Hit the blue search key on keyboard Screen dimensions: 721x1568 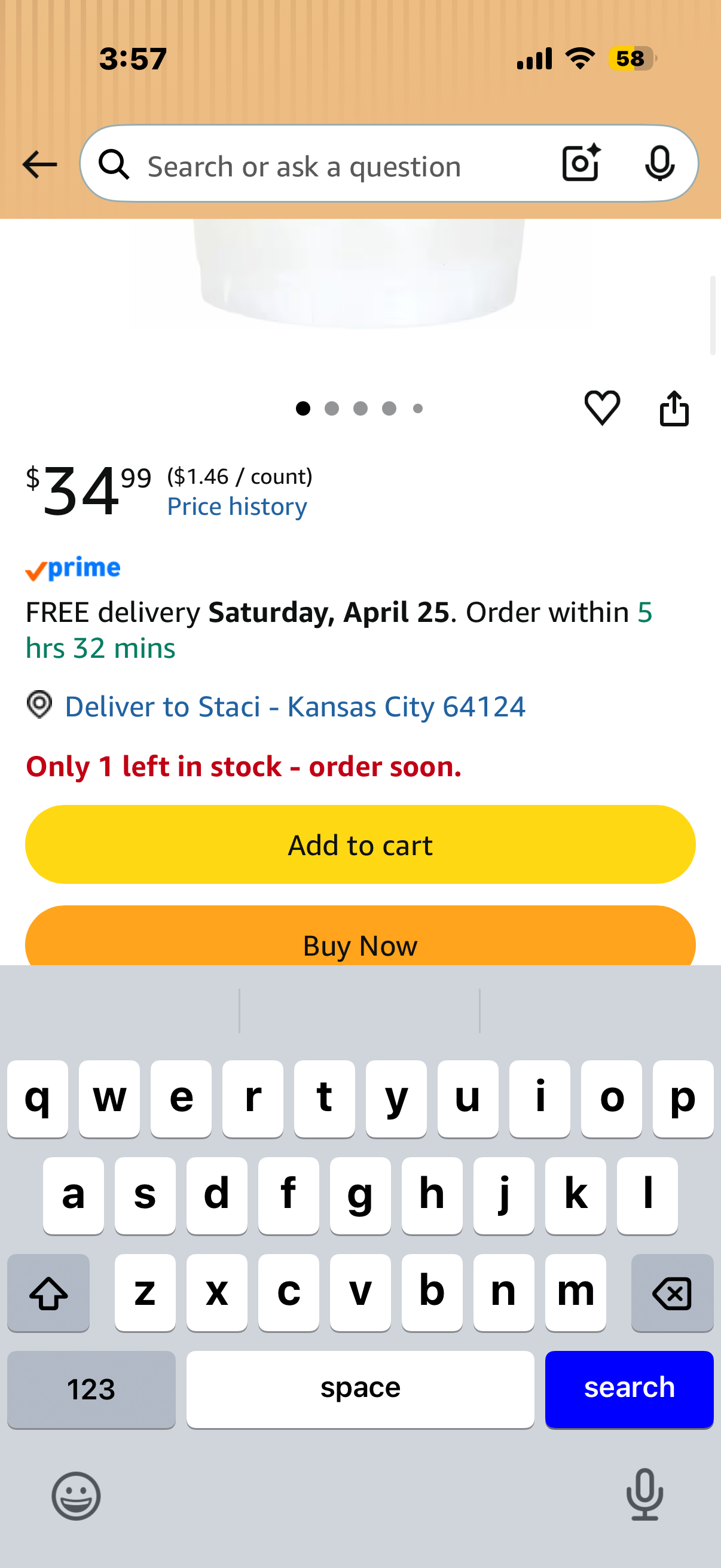(x=629, y=1389)
